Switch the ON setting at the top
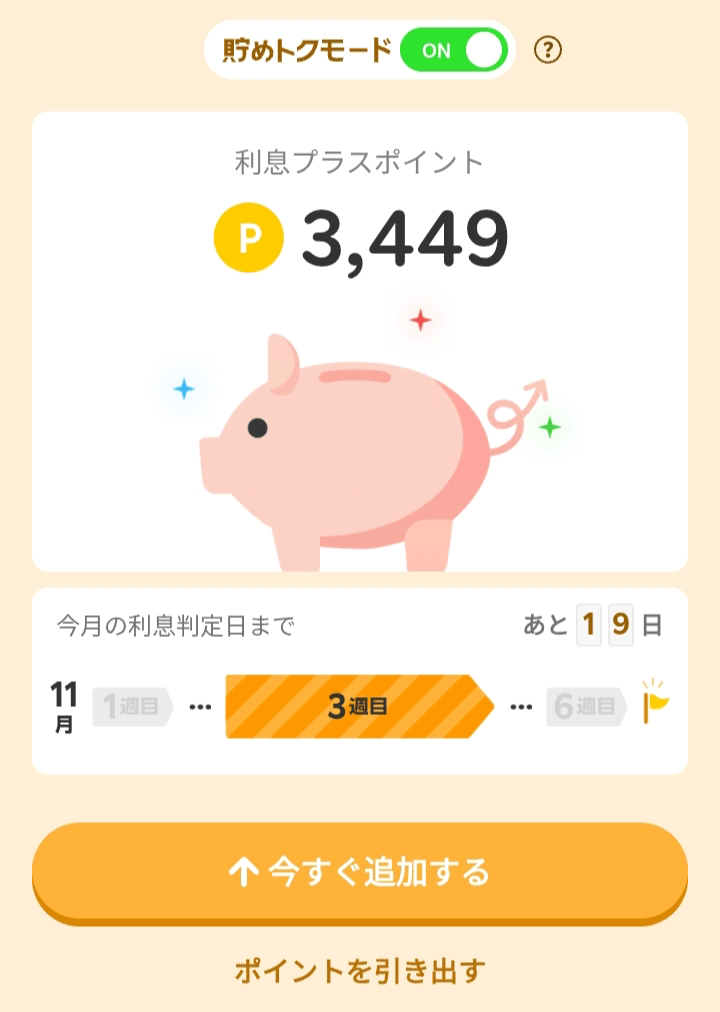 click(455, 48)
